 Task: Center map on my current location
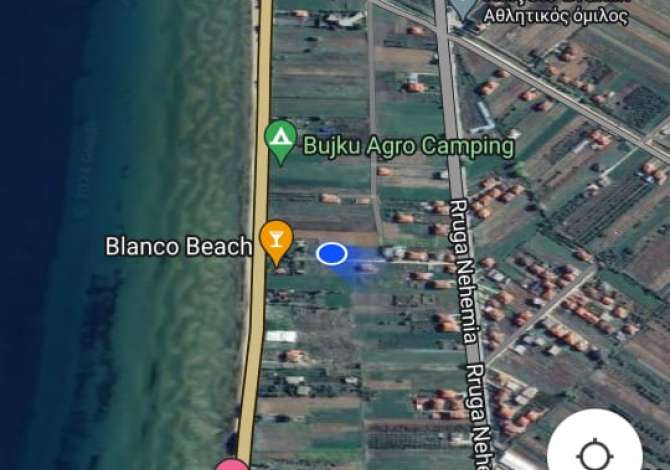[594, 449]
